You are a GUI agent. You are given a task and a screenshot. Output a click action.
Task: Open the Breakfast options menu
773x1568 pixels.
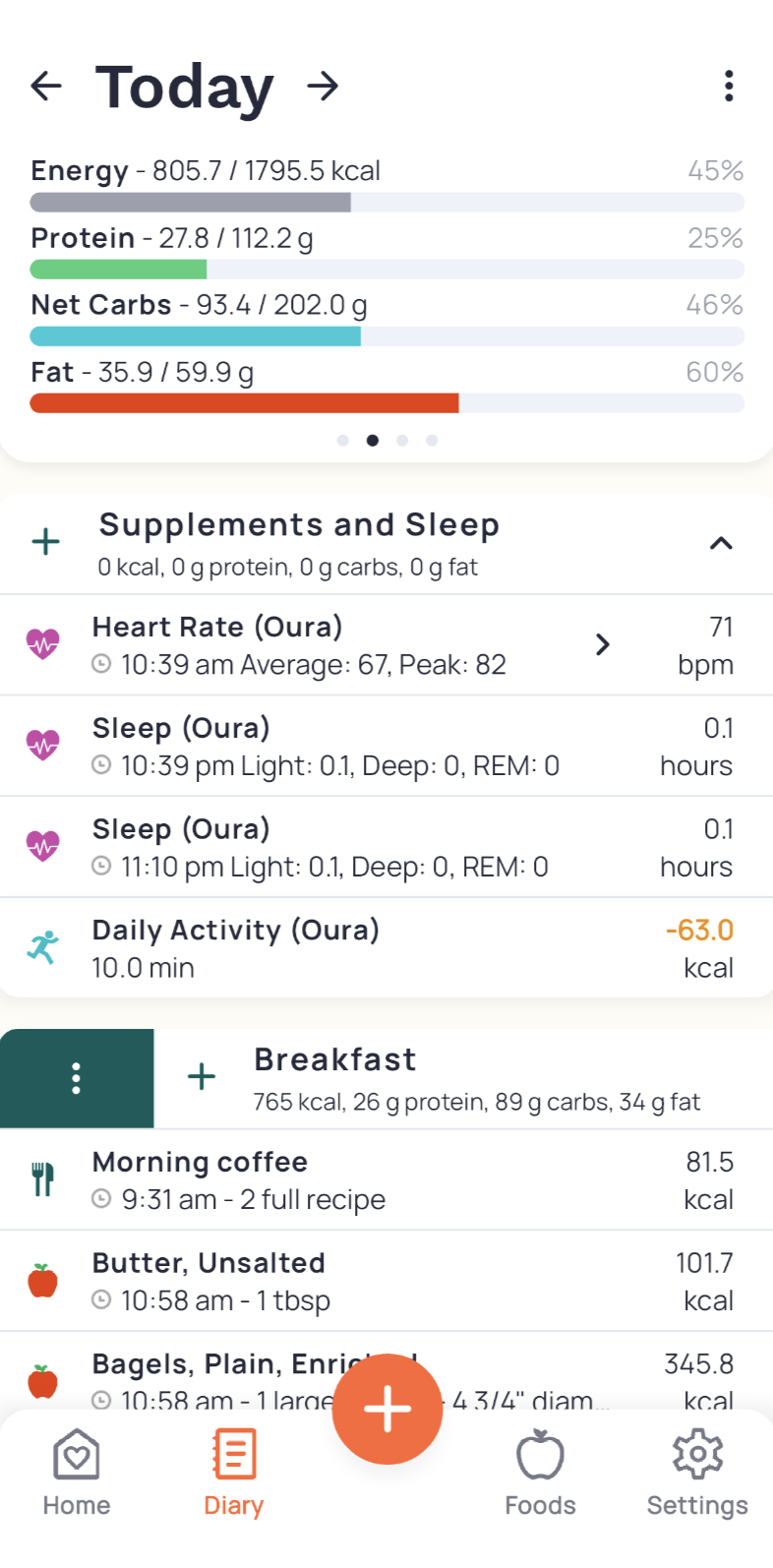click(x=77, y=1078)
